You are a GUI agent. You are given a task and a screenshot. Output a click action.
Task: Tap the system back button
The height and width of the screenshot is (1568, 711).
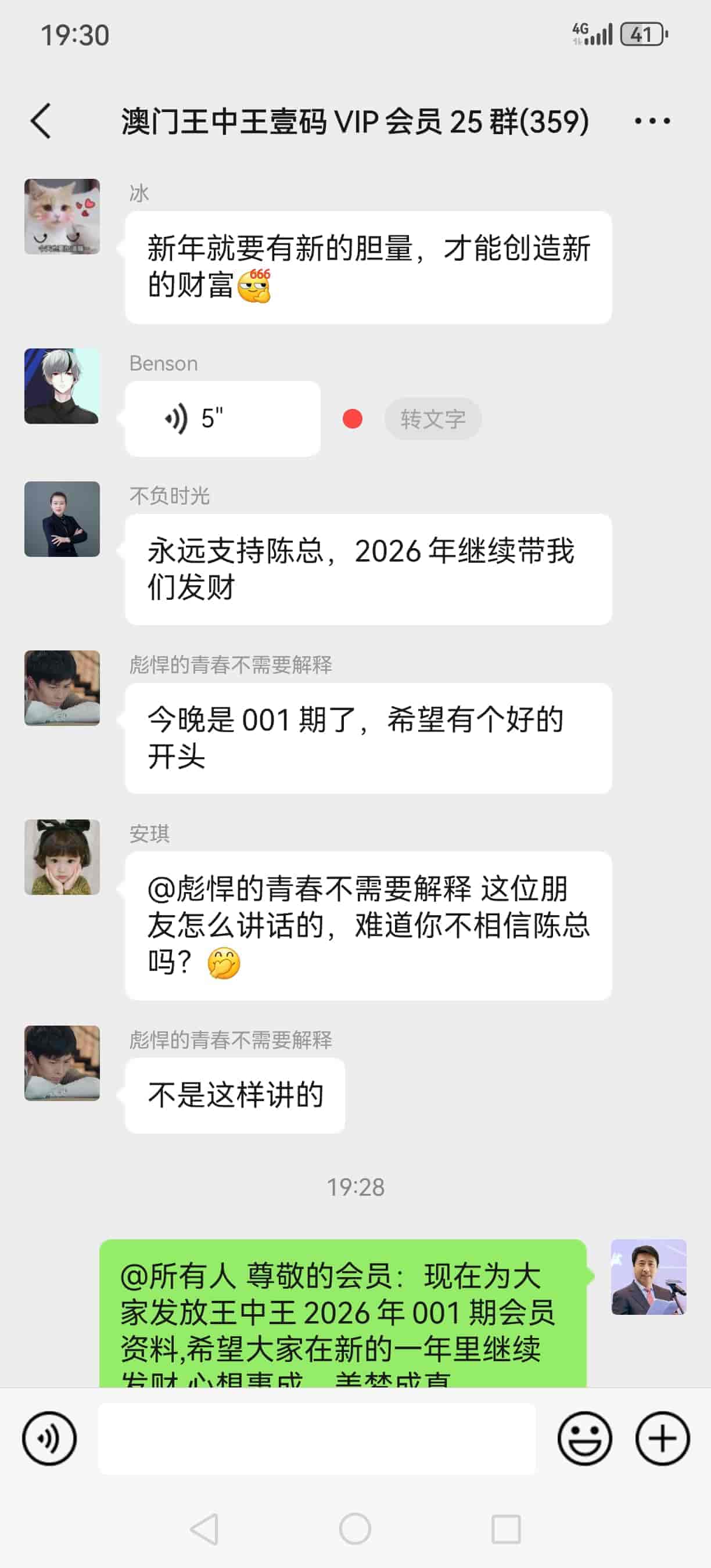[x=204, y=1529]
